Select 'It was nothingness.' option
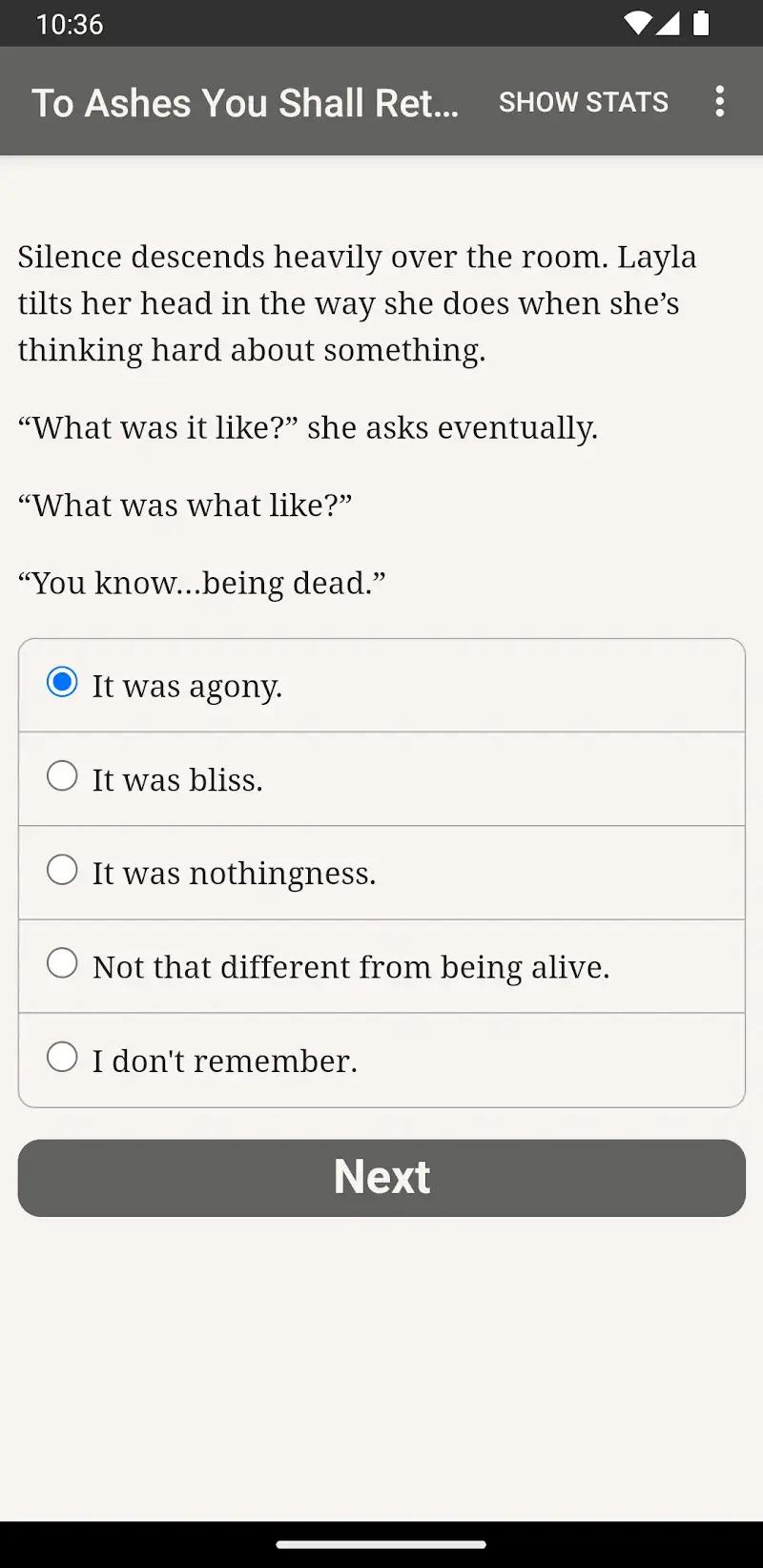Image resolution: width=763 pixels, height=1568 pixels. [62, 869]
